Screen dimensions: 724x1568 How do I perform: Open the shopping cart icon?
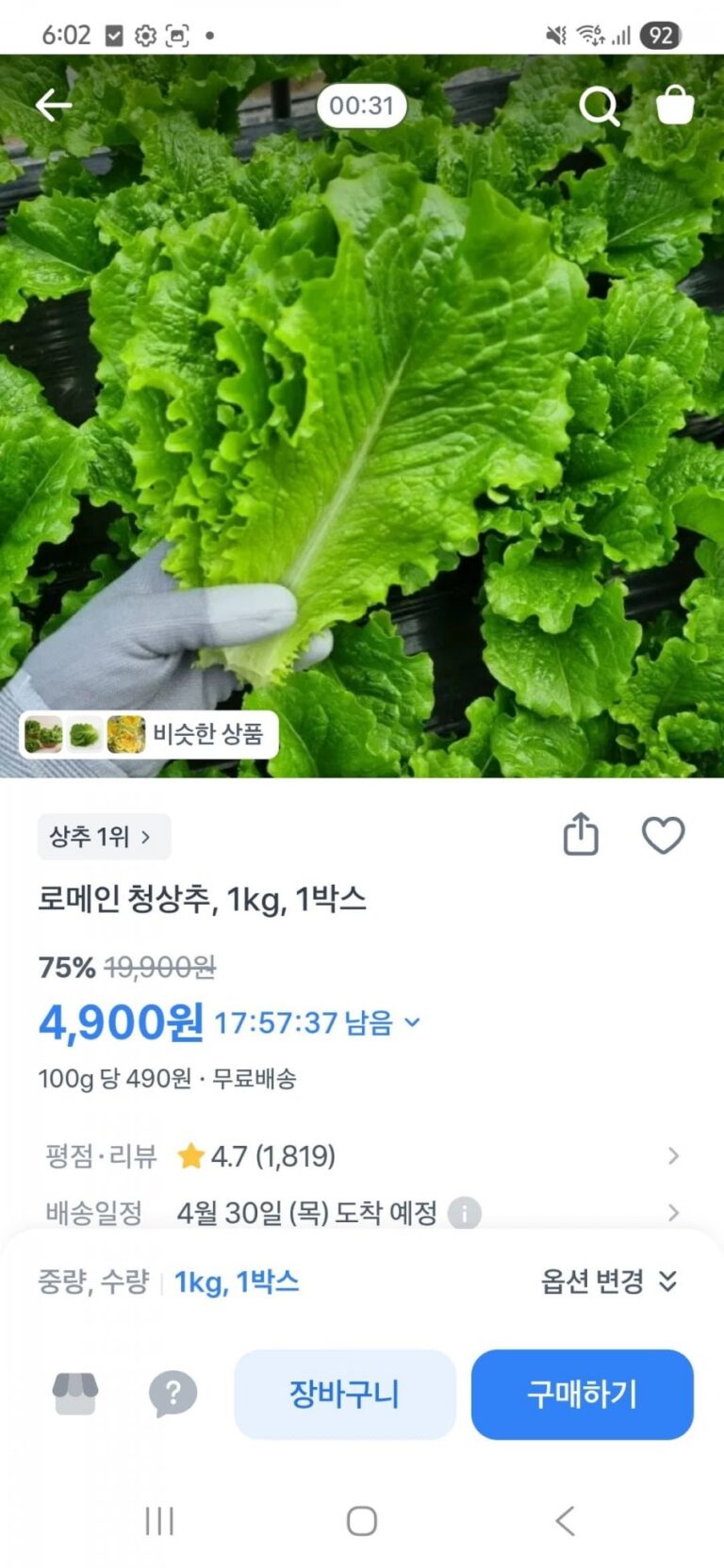(x=675, y=106)
